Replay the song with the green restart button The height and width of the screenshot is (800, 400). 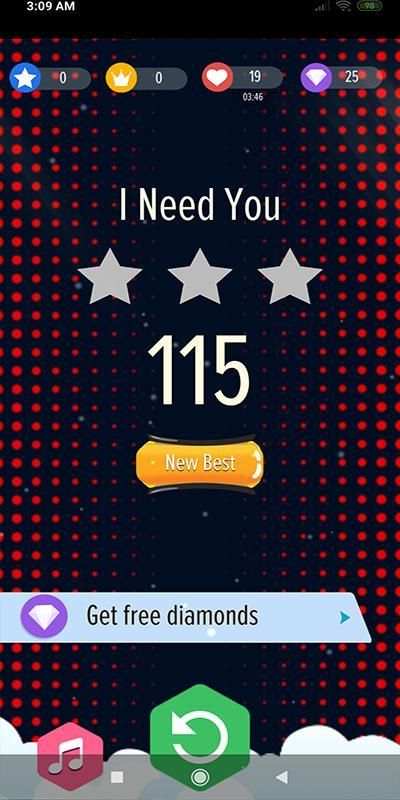click(200, 737)
